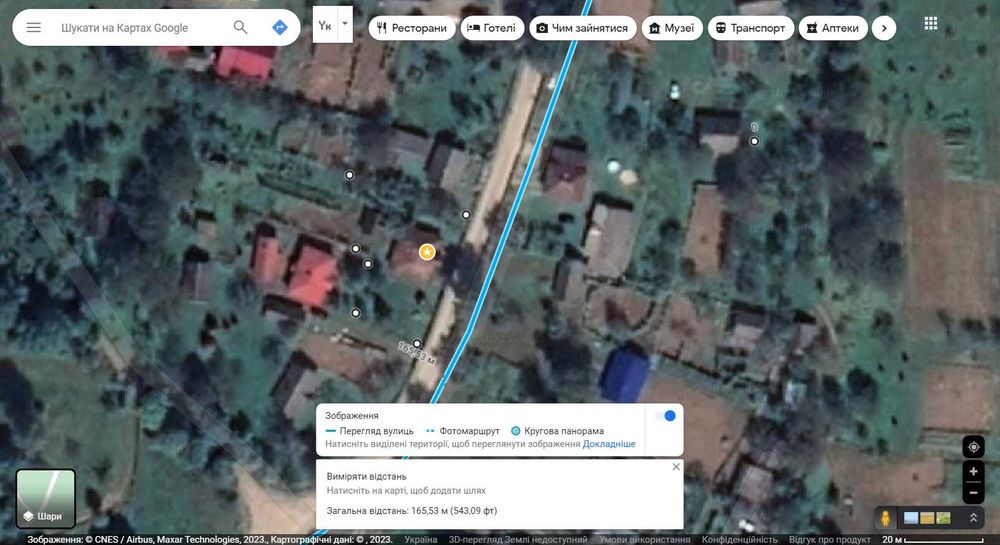The width and height of the screenshot is (1000, 545).
Task: Expand the Ук language input dropdown
Action: 345,21
